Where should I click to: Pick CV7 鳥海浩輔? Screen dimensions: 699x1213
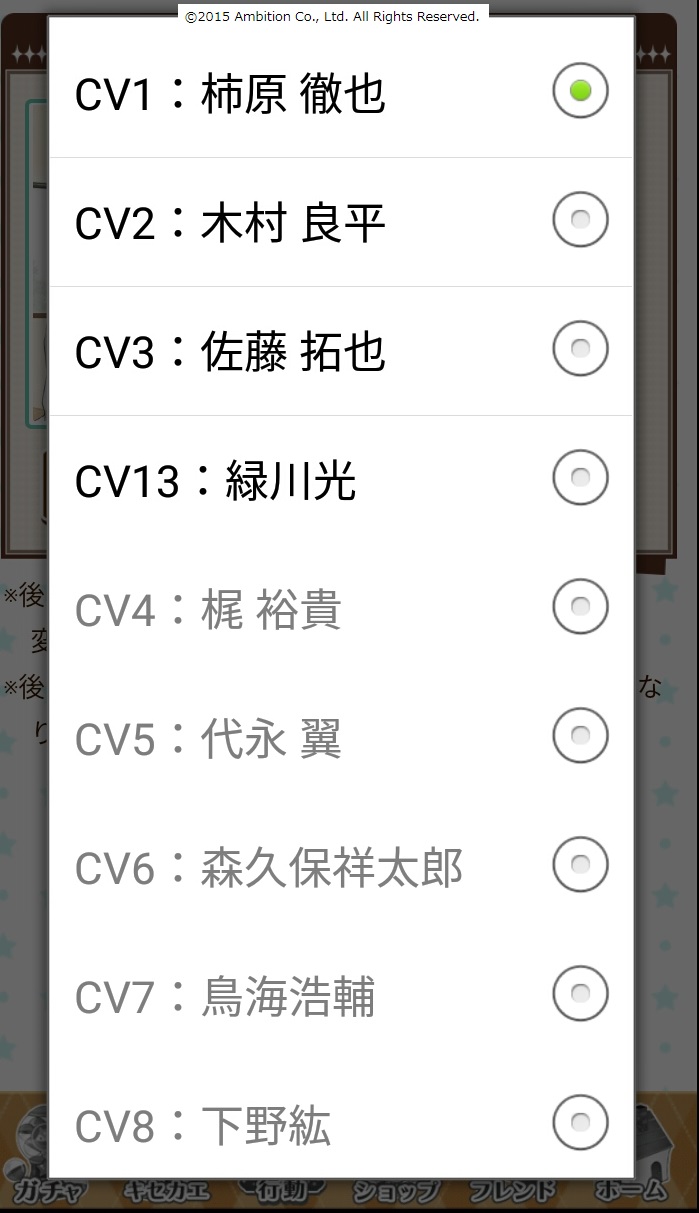click(341, 996)
